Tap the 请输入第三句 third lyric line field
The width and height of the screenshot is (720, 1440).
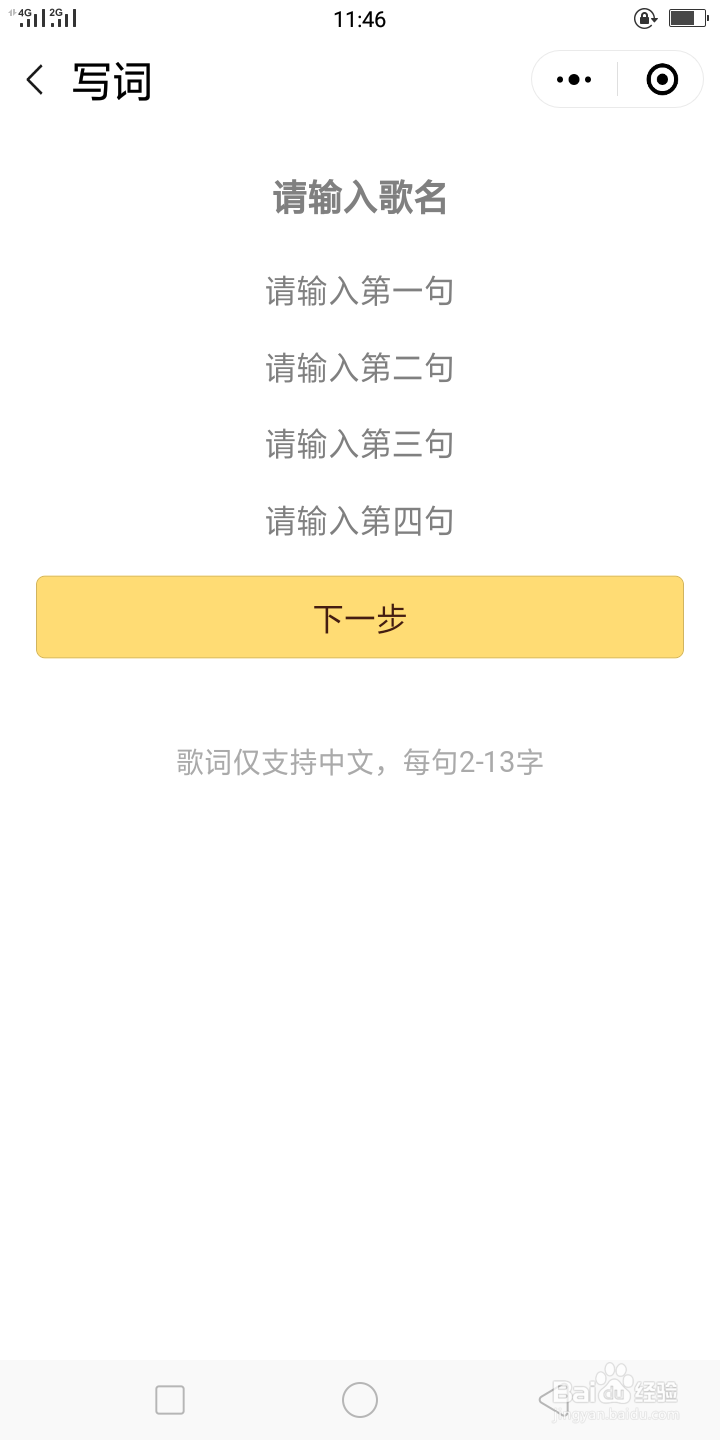[x=360, y=444]
